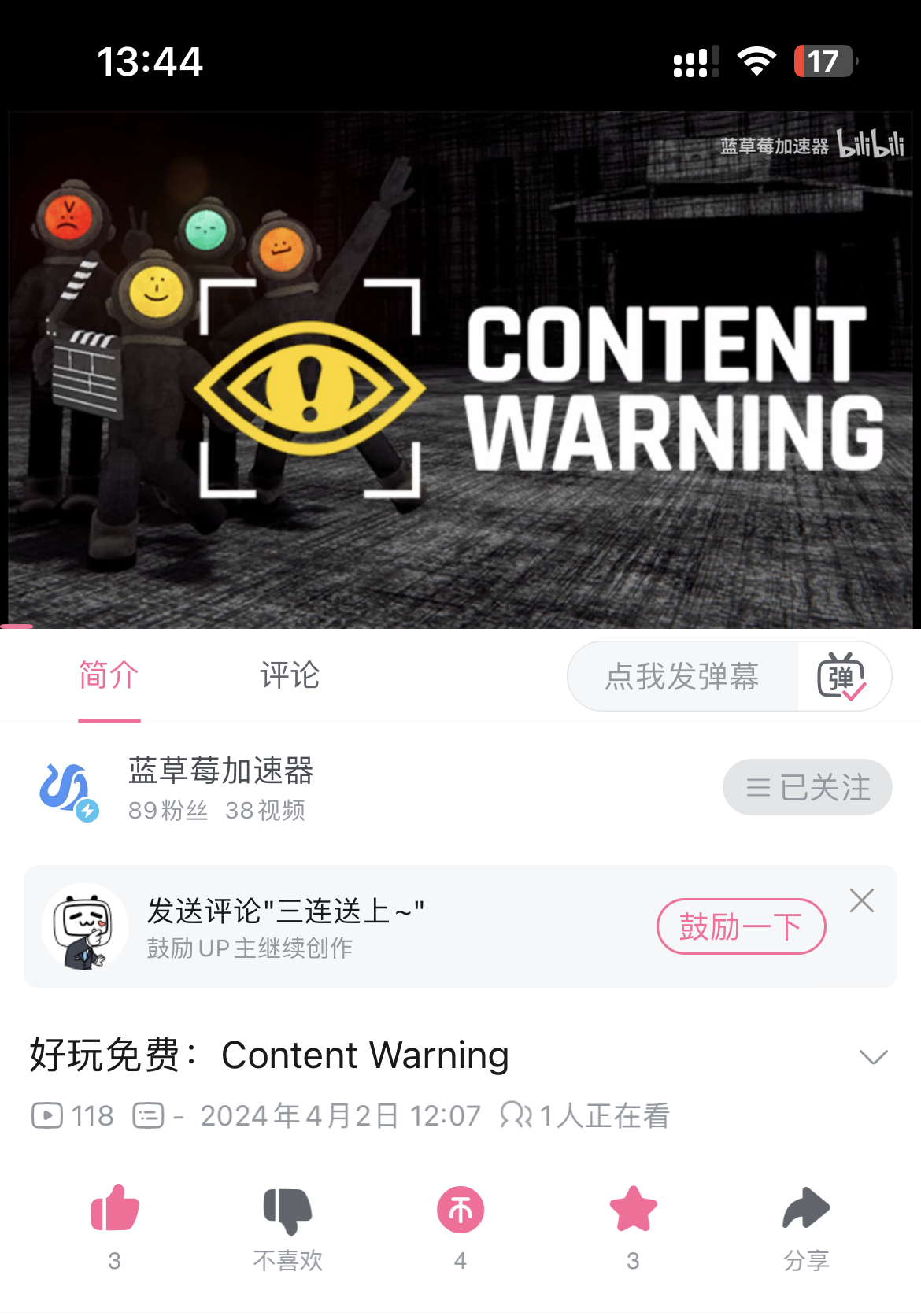
Task: Toggle danmaku display with the 弹 switch
Action: (838, 675)
